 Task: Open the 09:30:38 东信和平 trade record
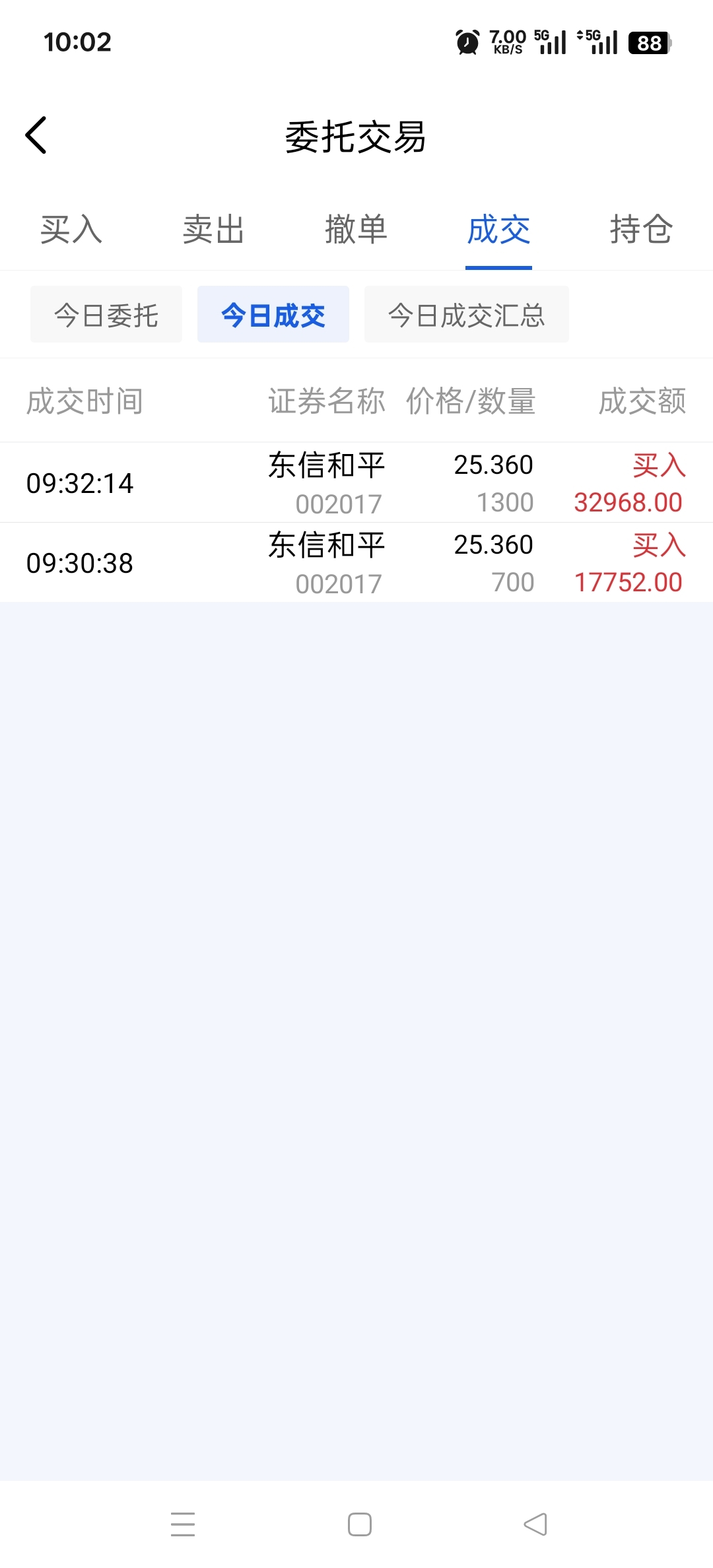pos(356,562)
